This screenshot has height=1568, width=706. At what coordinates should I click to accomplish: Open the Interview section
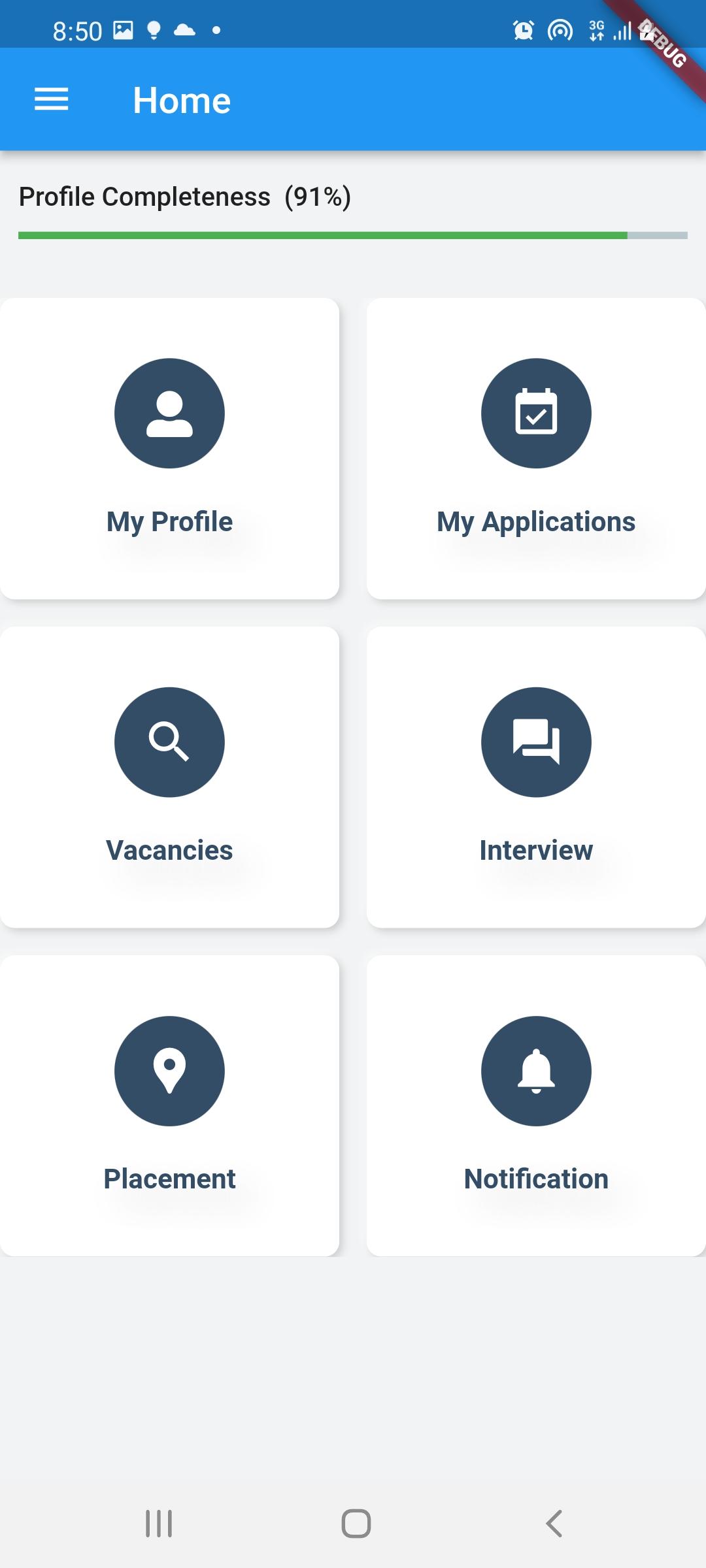(536, 777)
